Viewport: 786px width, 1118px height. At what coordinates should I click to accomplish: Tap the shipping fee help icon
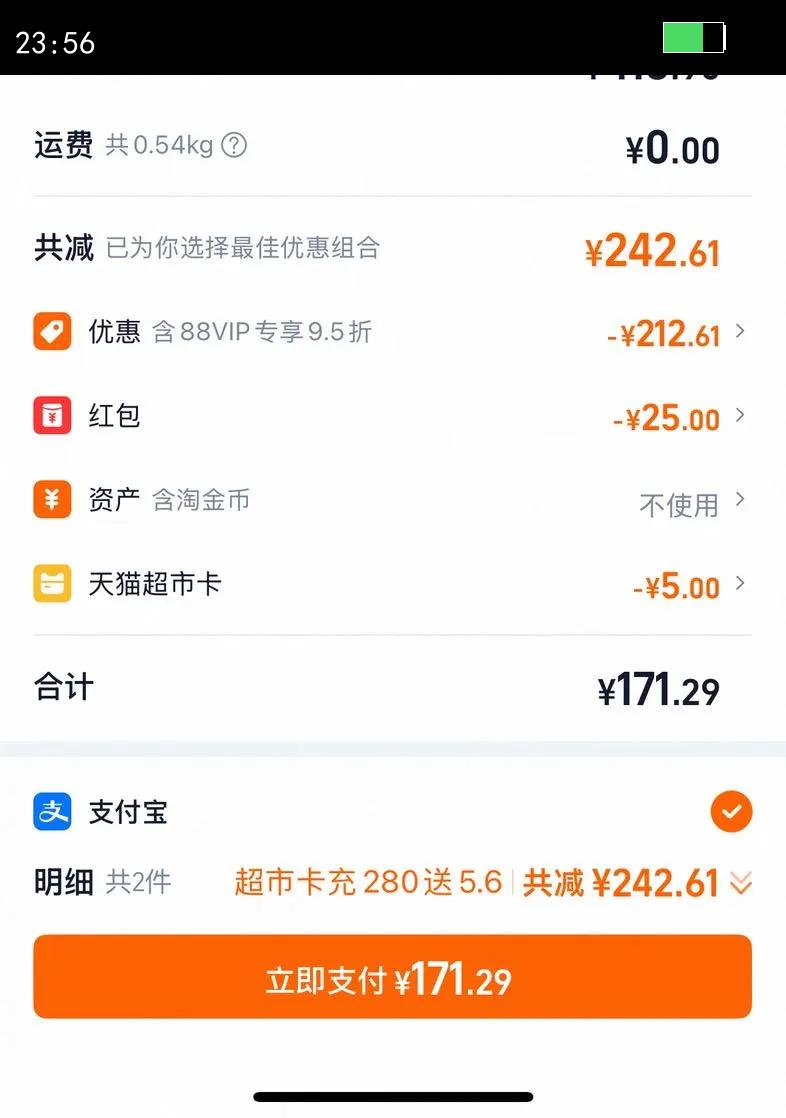click(x=234, y=145)
